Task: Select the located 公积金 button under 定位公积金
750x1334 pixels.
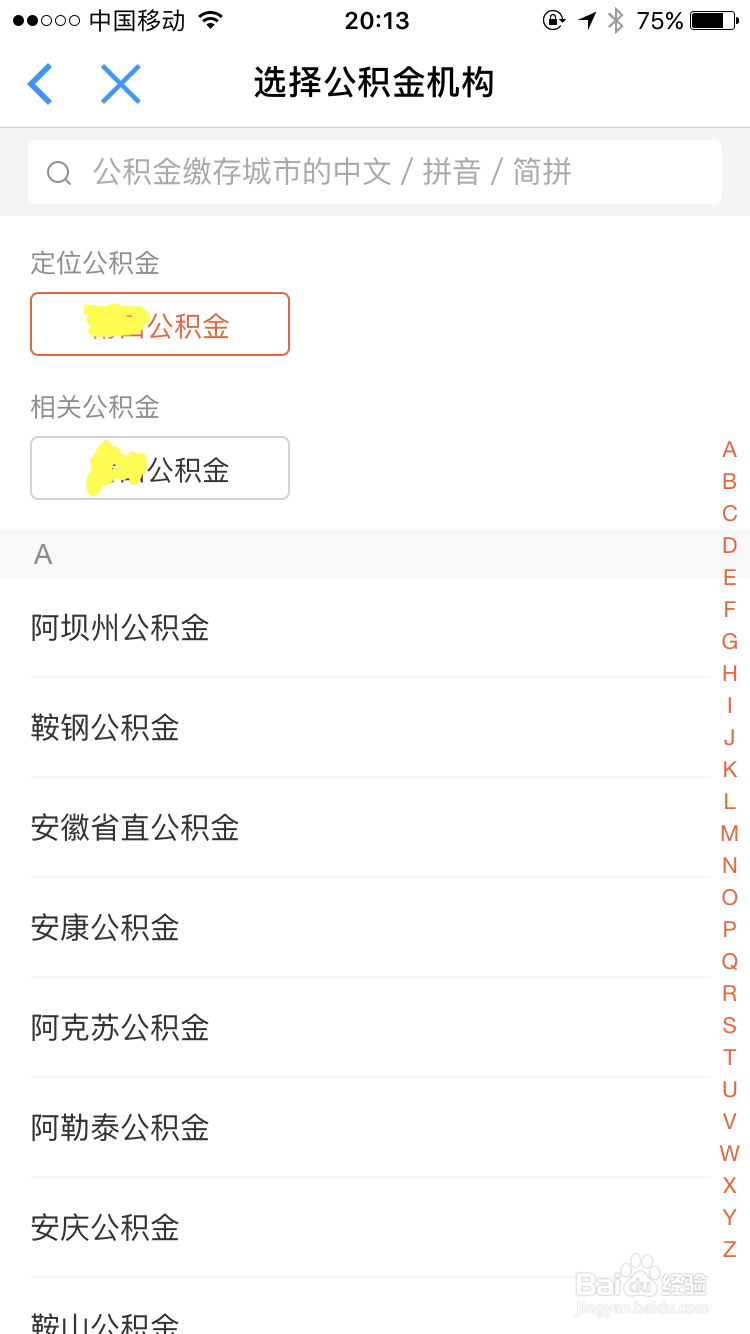Action: tap(160, 324)
